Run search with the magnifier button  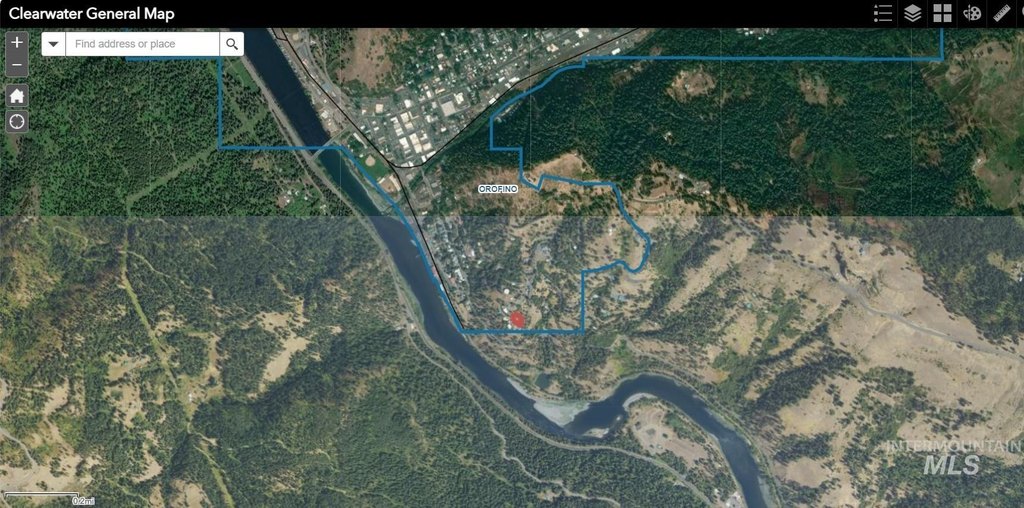click(232, 44)
